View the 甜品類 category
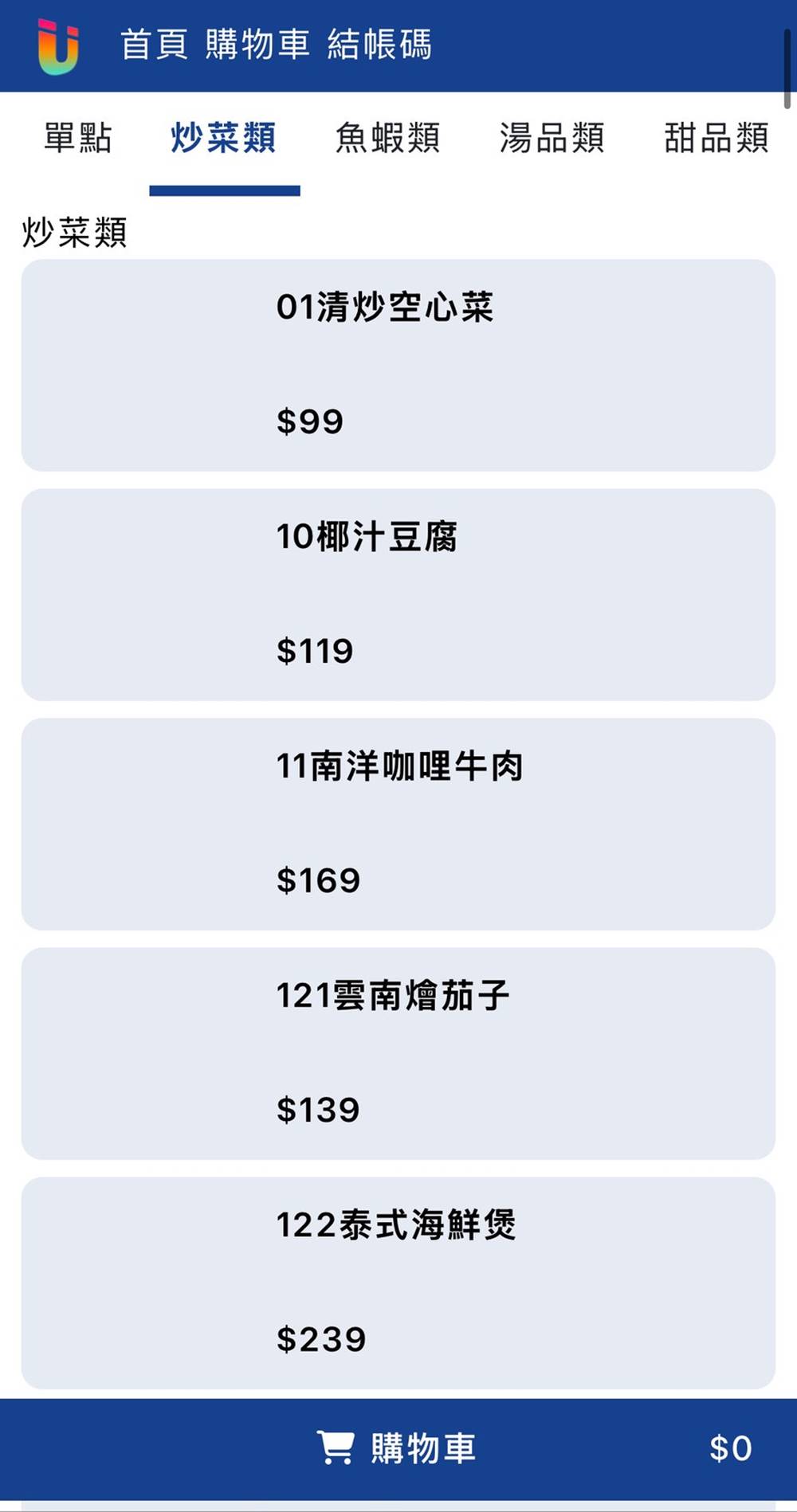 (716, 138)
